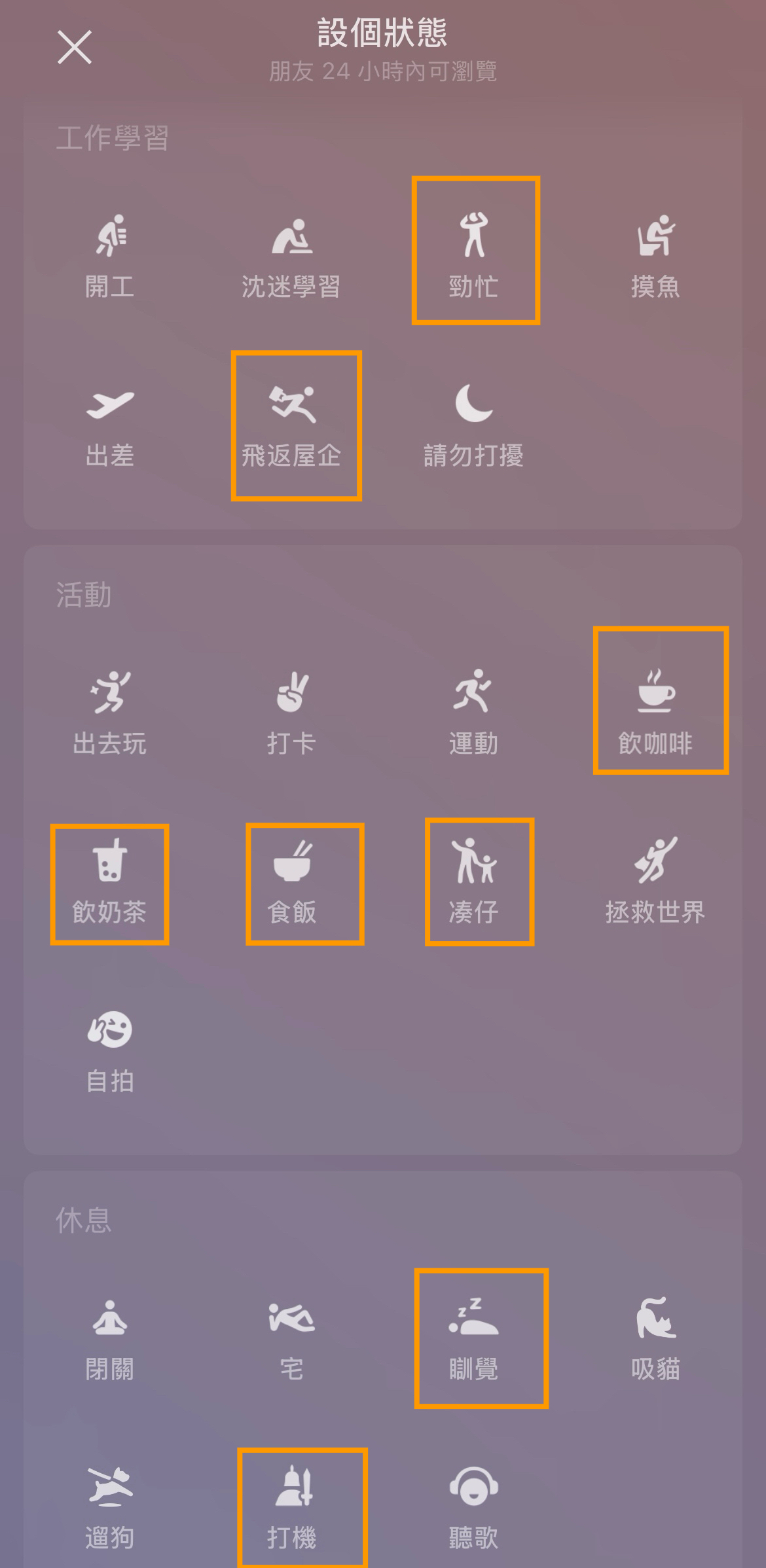Pick the 聽歌 headphones status
Viewport: 766px width, 1568px height.
click(473, 1507)
